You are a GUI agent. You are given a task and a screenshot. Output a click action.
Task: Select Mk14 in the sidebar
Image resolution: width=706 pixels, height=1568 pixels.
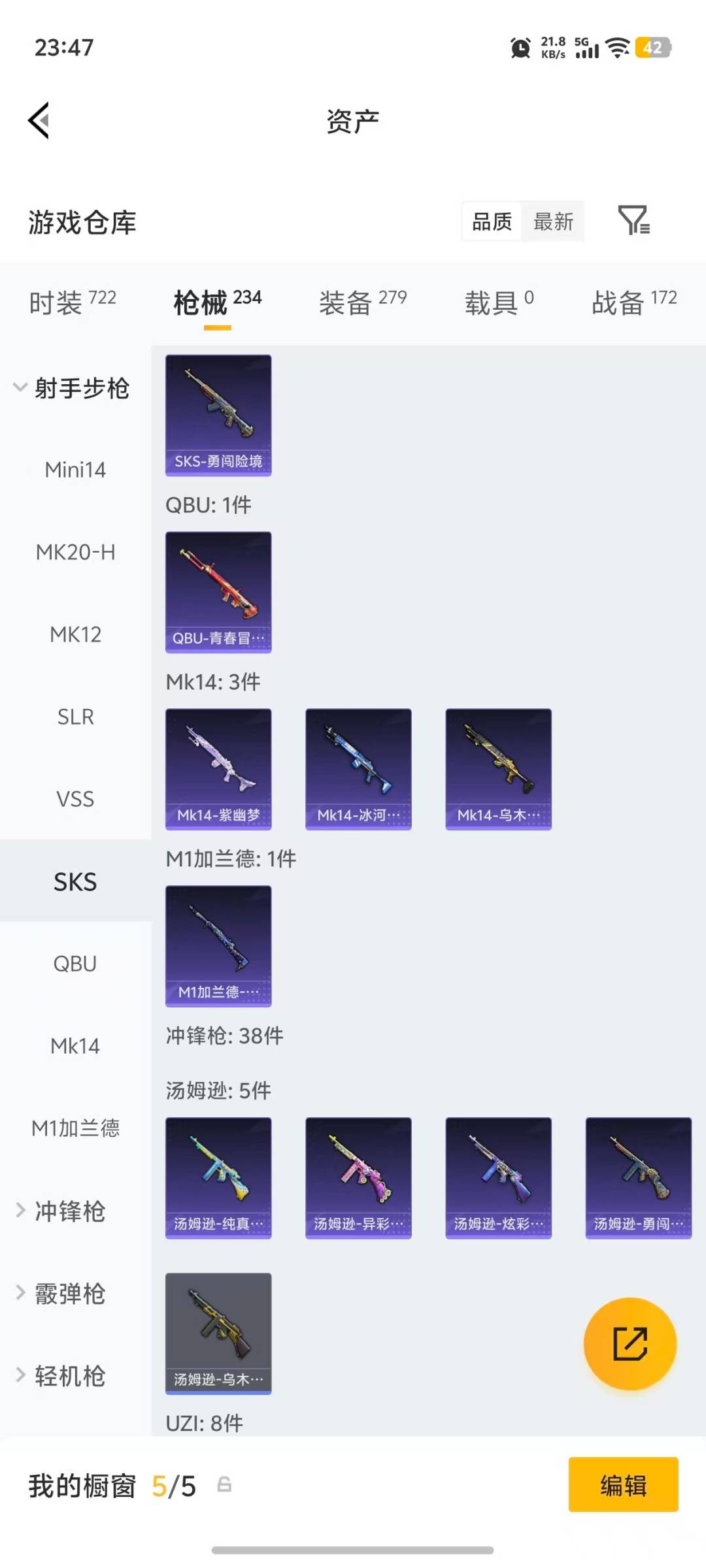pyautogui.click(x=75, y=1045)
